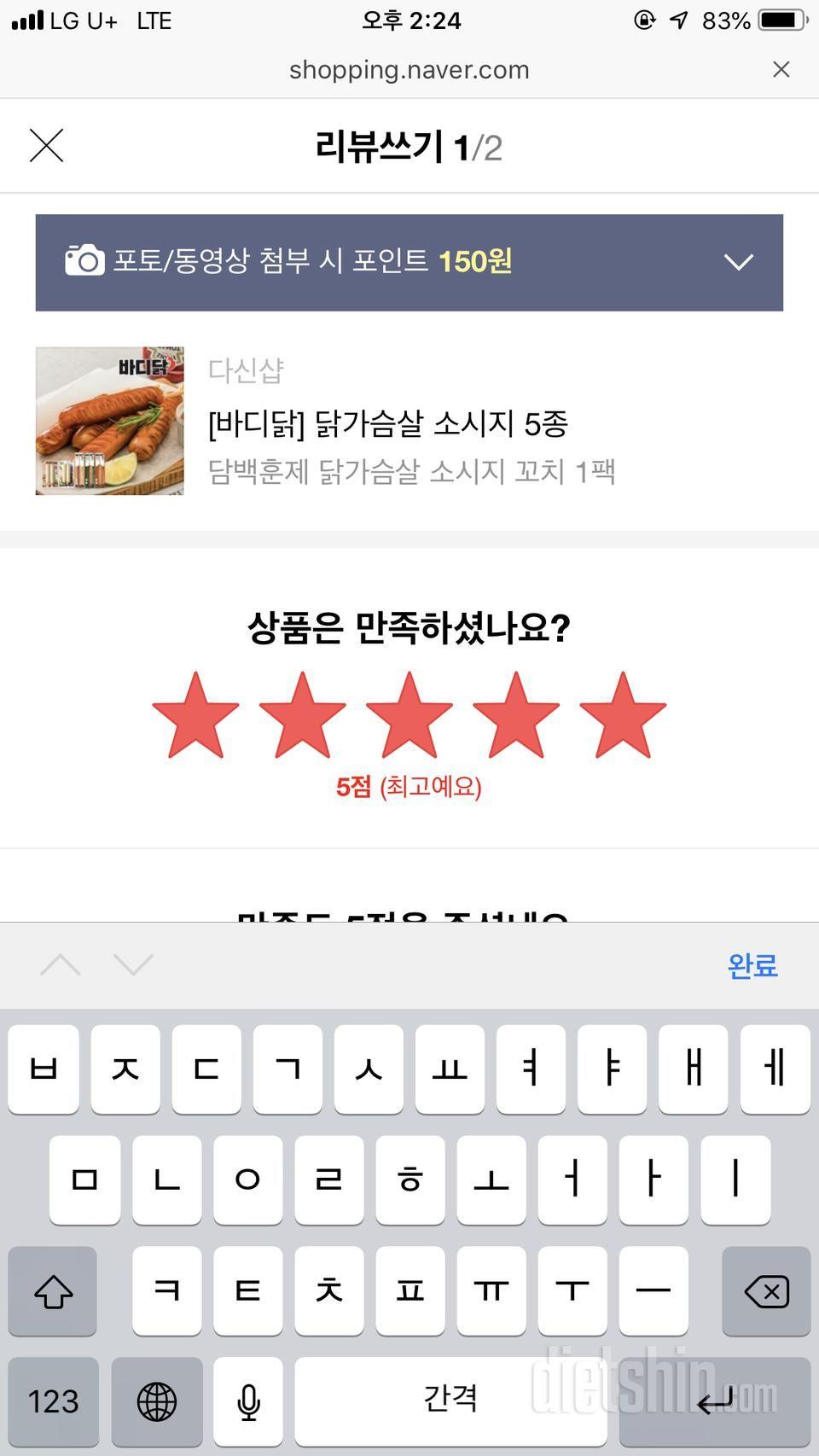Rate the product two stars

coord(302,715)
